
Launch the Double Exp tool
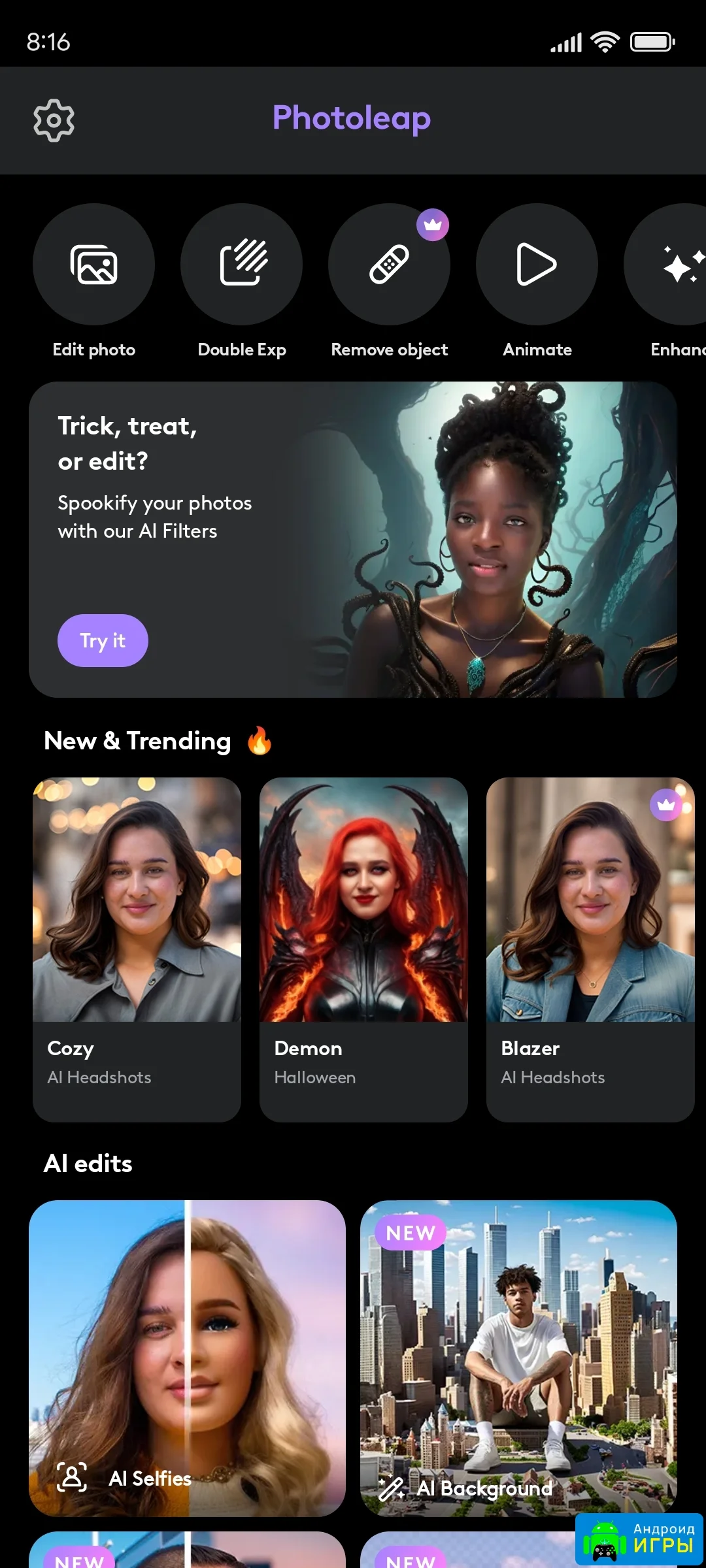click(242, 265)
